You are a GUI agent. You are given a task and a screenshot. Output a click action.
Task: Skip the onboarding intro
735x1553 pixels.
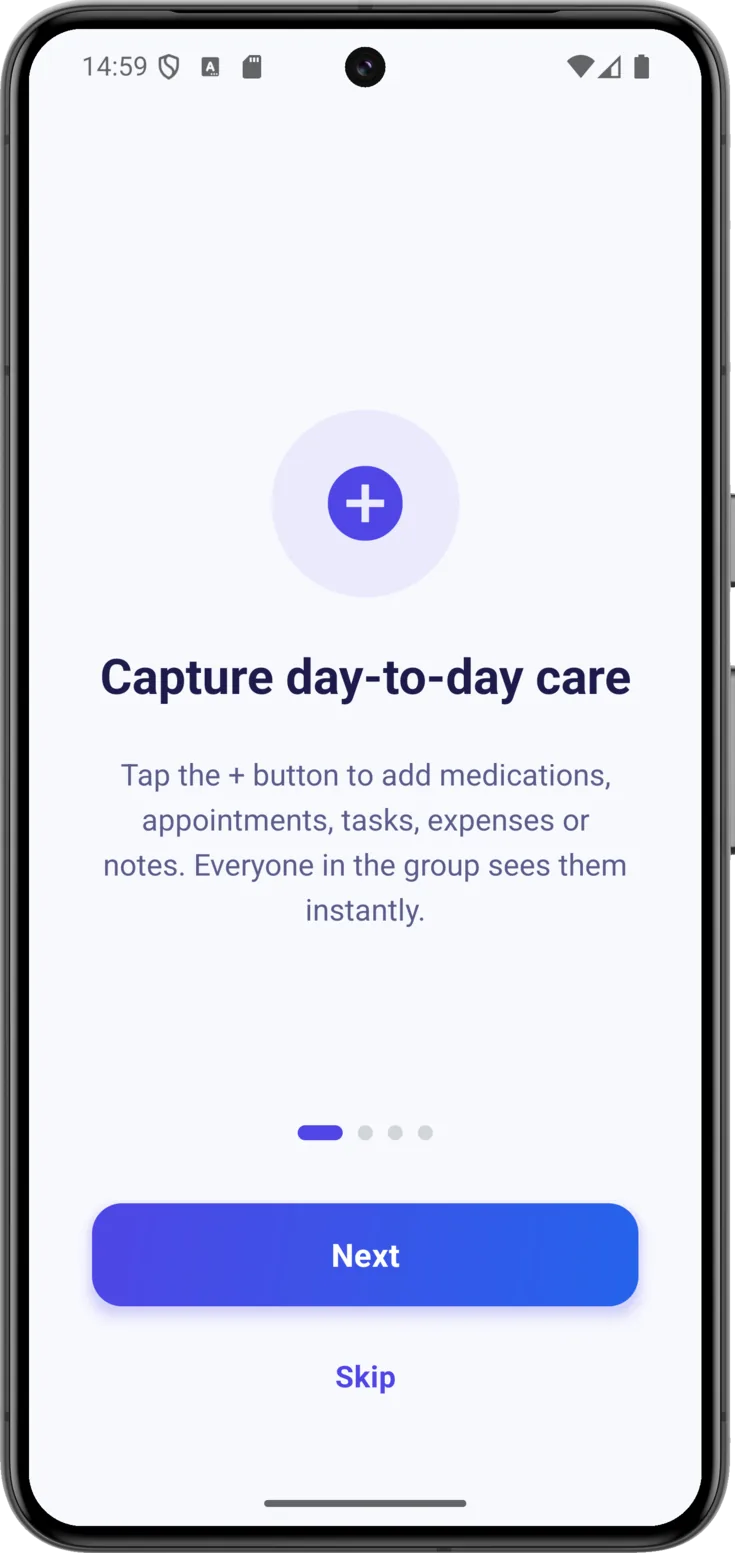(365, 1377)
